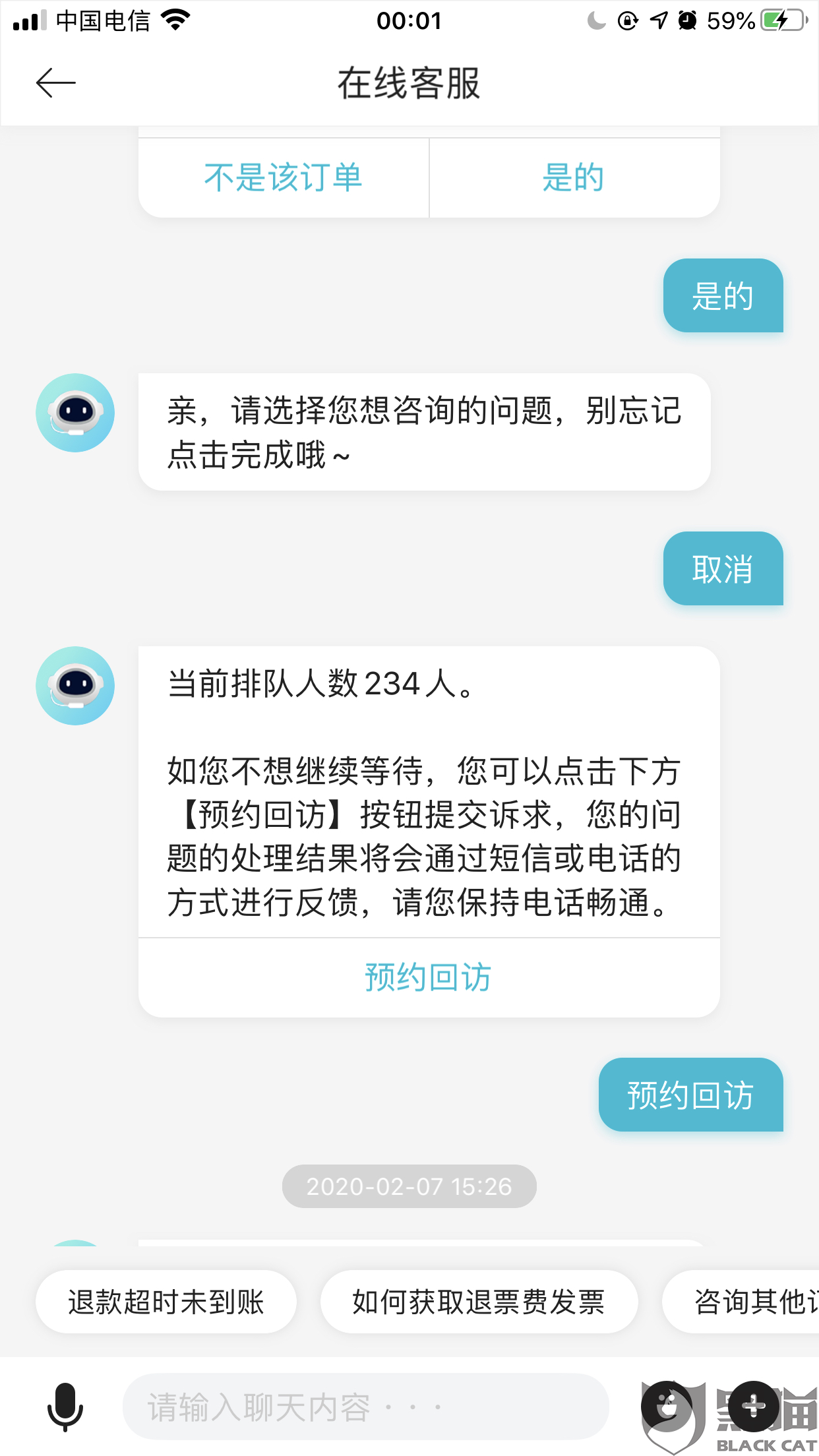Ask 如何获取退票费发票
Viewport: 819px width, 1456px height.
pyautogui.click(x=479, y=1302)
